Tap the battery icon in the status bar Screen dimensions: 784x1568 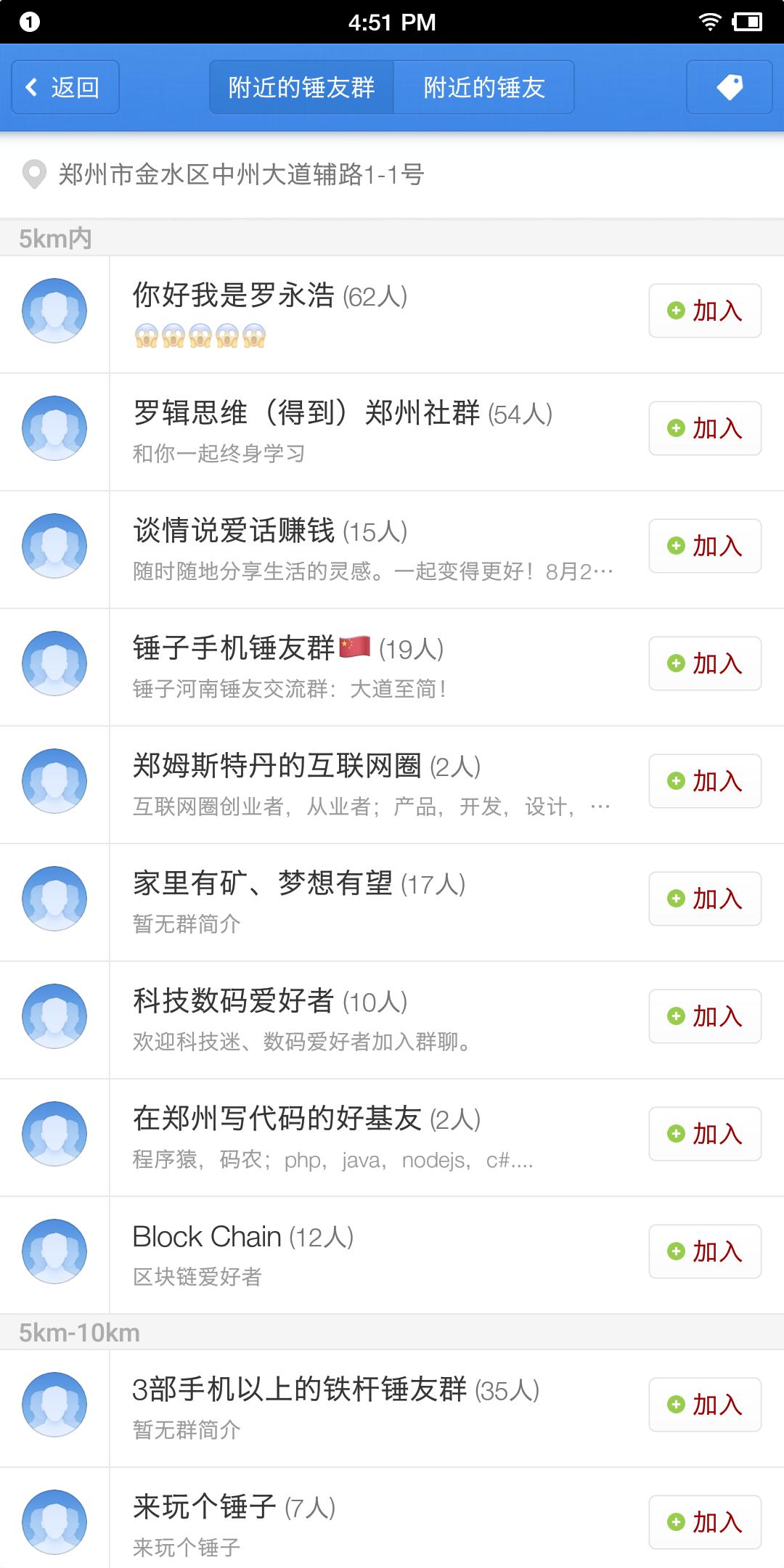[x=749, y=22]
